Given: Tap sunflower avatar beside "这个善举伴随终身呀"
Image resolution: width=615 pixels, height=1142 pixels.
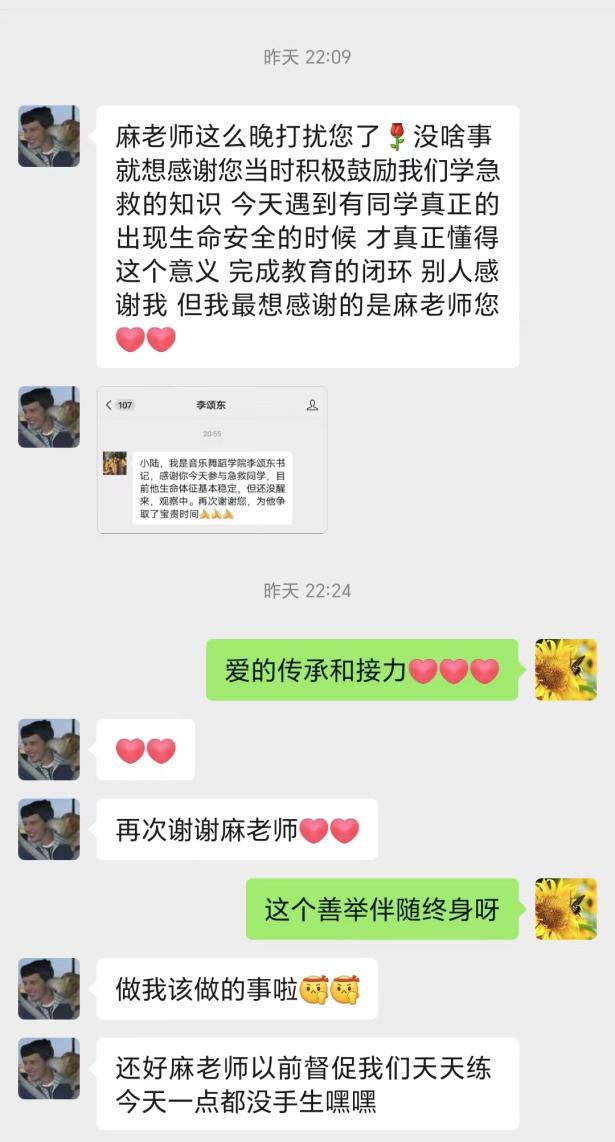Looking at the screenshot, I should (565, 909).
